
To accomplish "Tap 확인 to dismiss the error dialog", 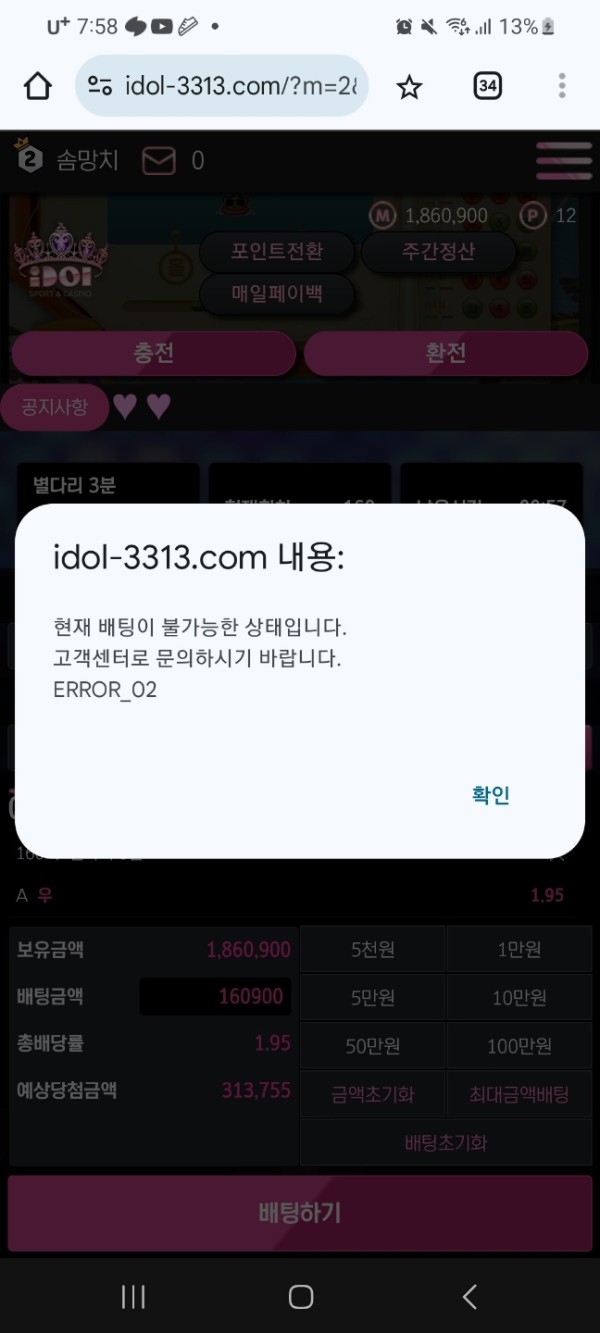I will coord(491,795).
